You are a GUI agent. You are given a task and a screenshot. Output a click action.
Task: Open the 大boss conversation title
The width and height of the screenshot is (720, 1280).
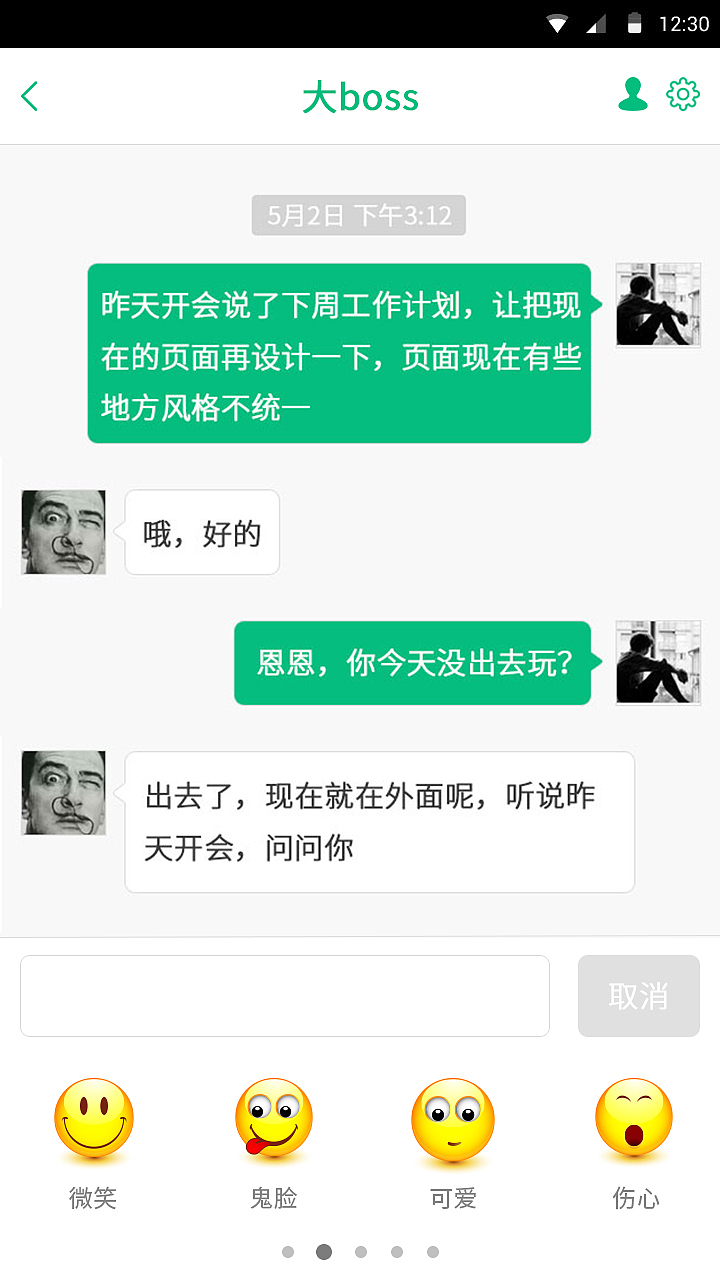pos(360,96)
